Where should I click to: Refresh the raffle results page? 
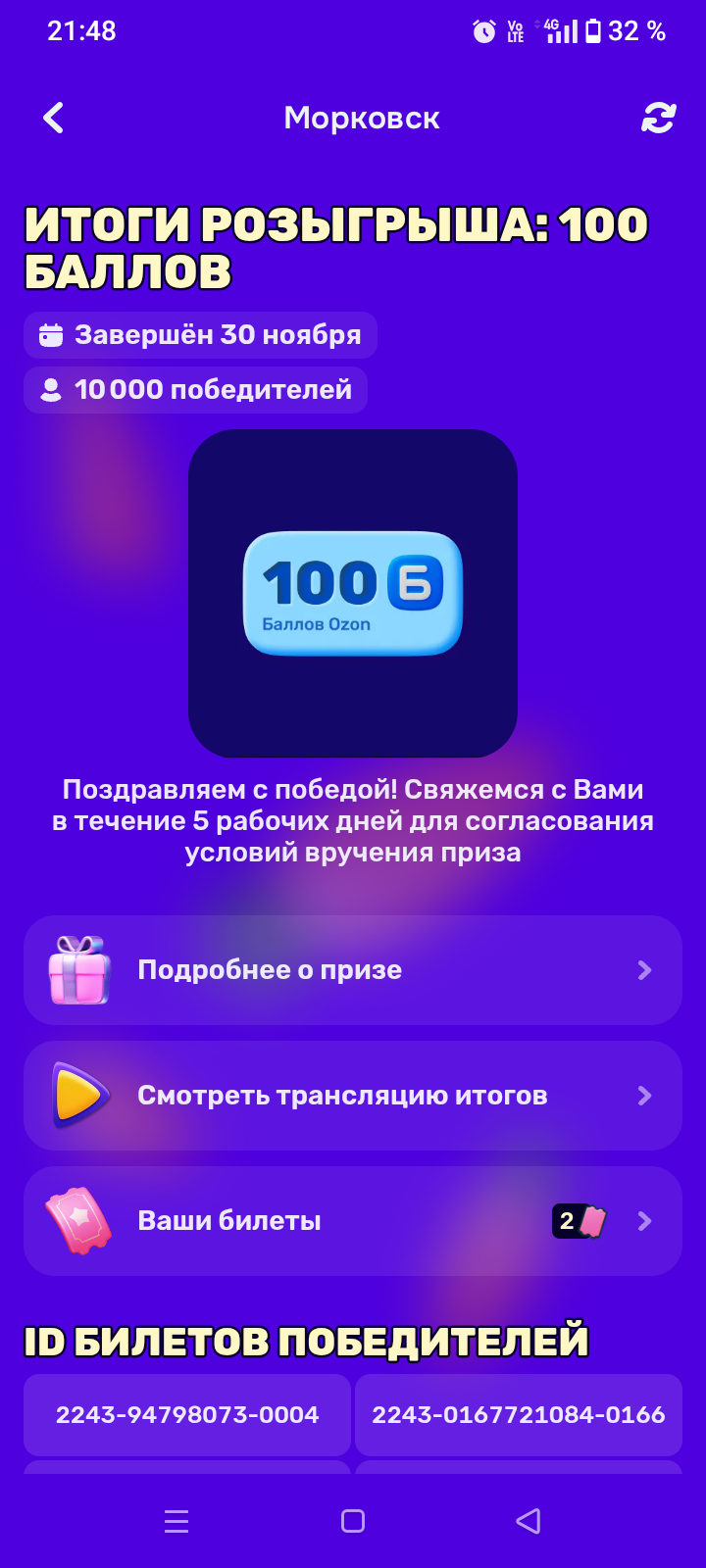(658, 119)
